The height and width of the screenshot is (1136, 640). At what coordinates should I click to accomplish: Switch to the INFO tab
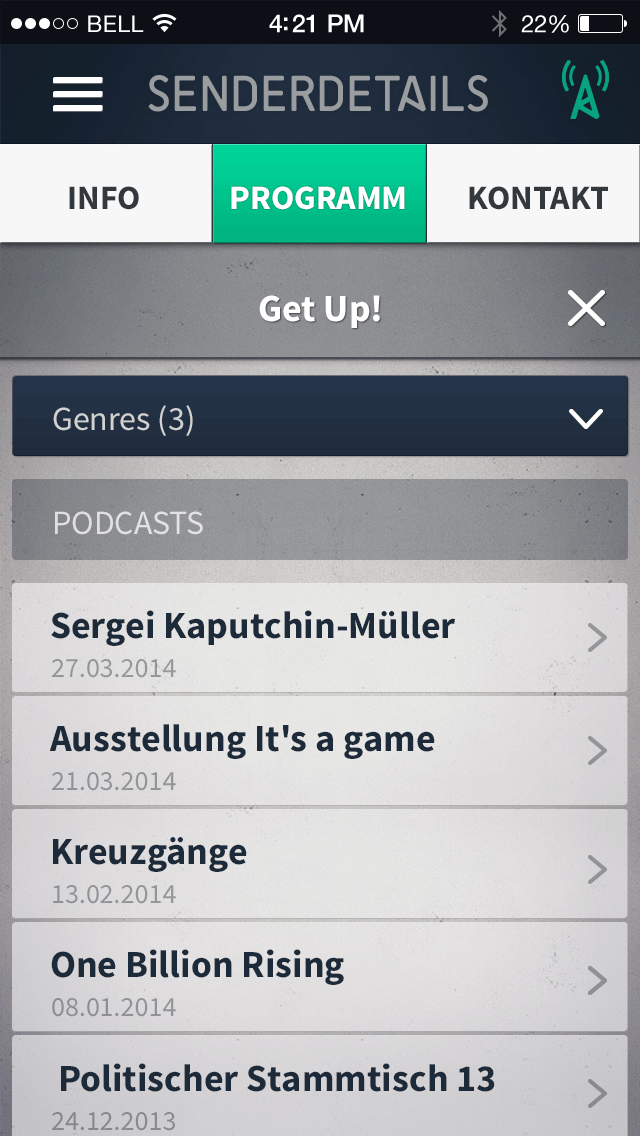104,197
